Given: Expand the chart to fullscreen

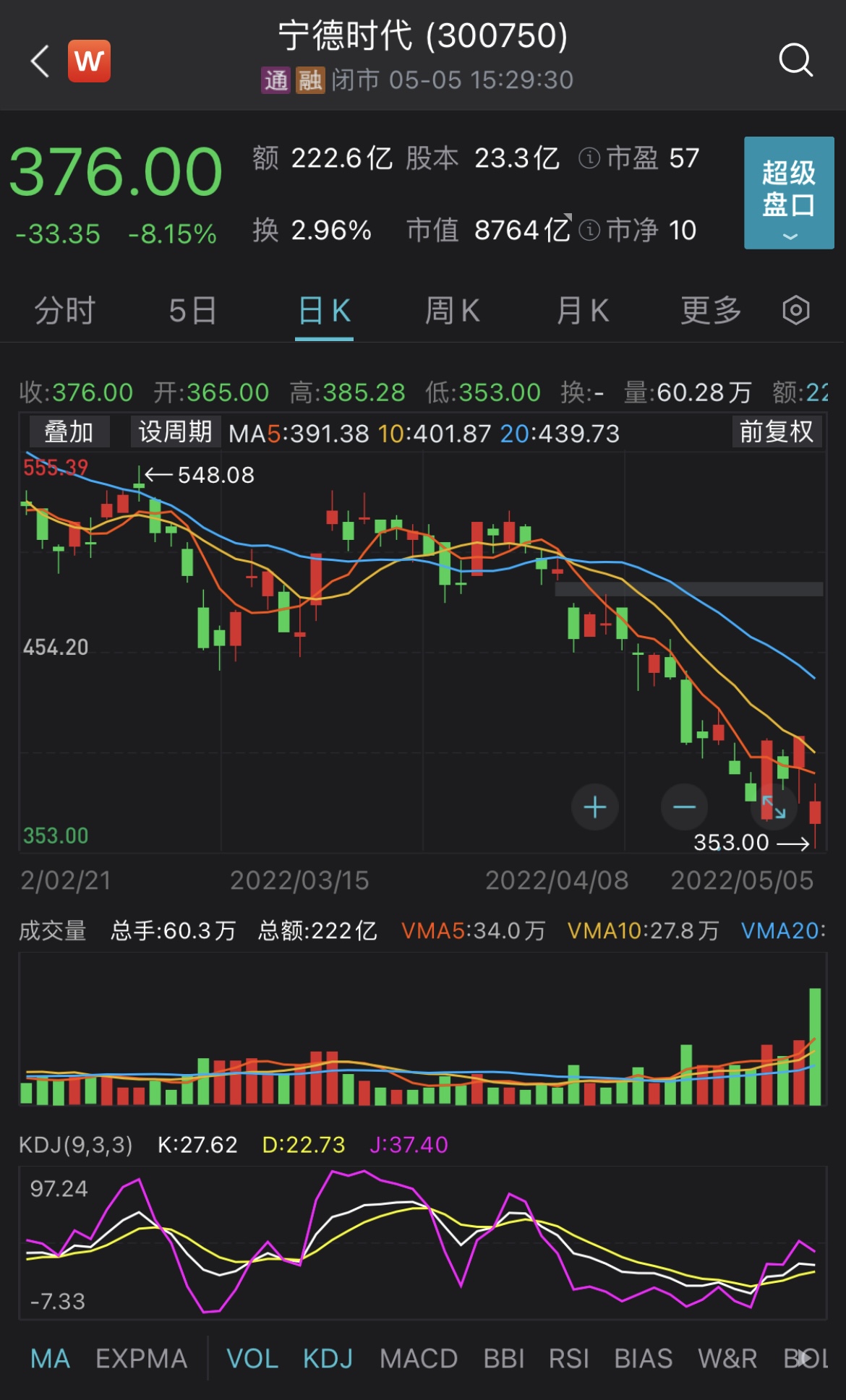Looking at the screenshot, I should tap(774, 807).
